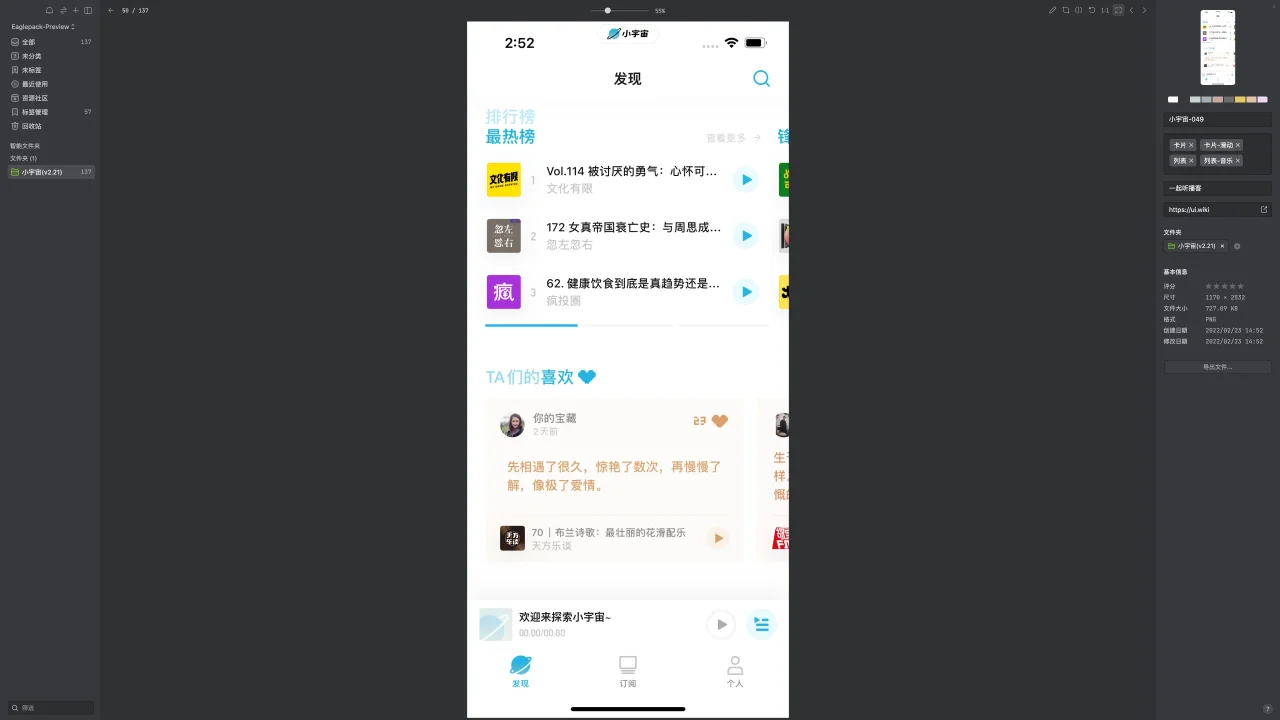Select the 小宇宙(v2.21) folder in sidebar

tap(42, 172)
